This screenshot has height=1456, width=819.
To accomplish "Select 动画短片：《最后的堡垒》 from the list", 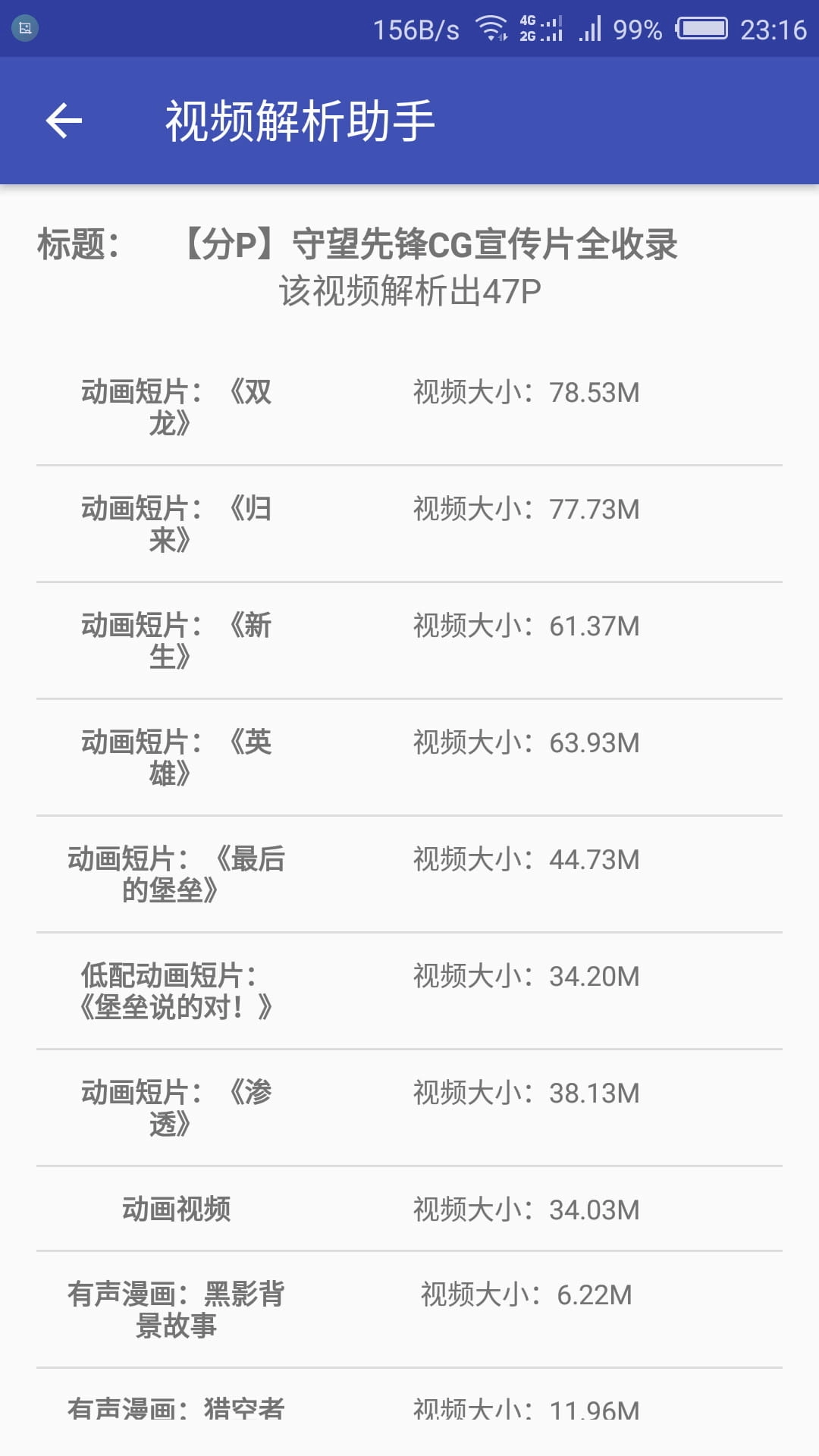I will (409, 874).
